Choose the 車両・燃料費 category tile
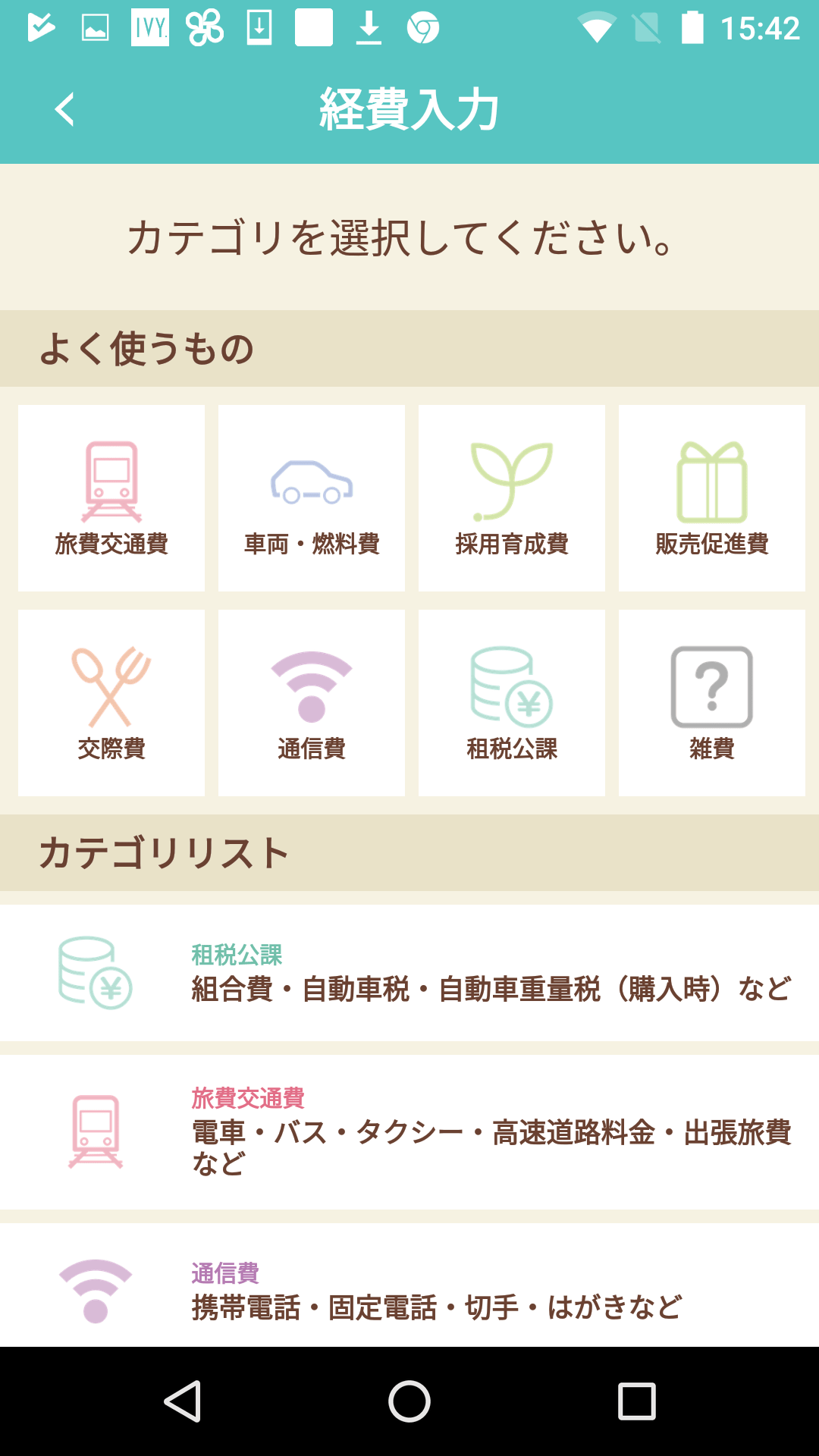The width and height of the screenshot is (819, 1456). [x=312, y=498]
